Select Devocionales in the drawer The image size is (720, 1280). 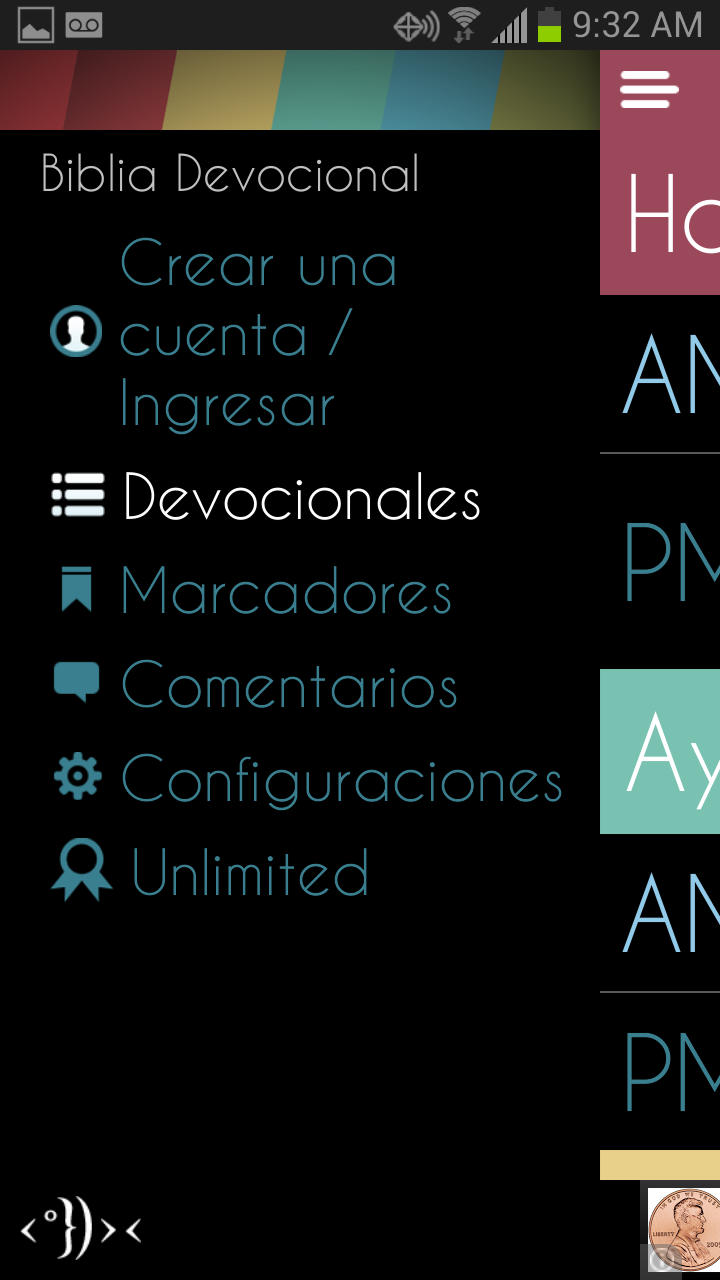(x=300, y=497)
